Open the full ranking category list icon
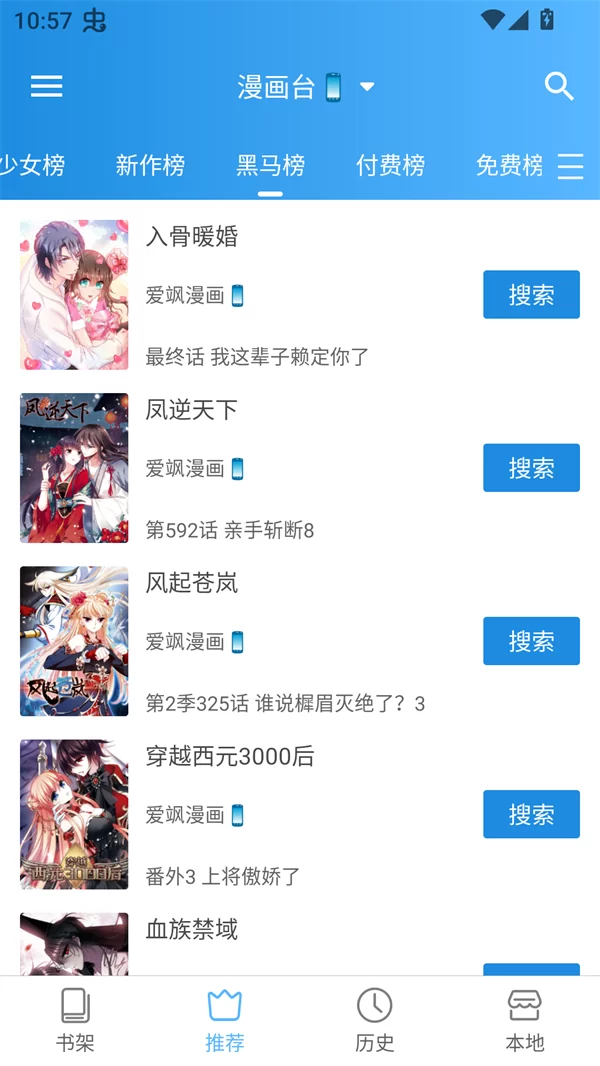Viewport: 600px width, 1066px height. pyautogui.click(x=571, y=166)
